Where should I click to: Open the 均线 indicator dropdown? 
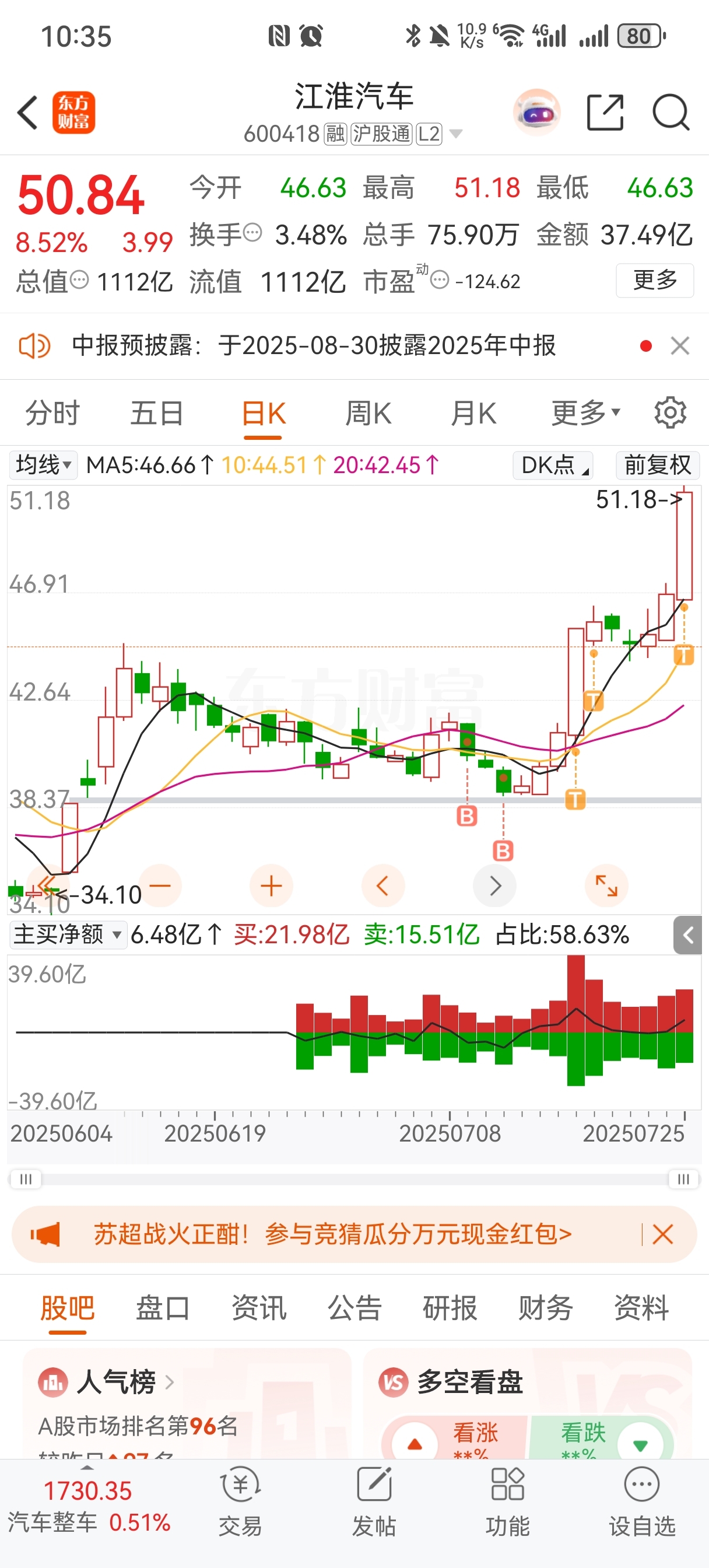click(43, 465)
